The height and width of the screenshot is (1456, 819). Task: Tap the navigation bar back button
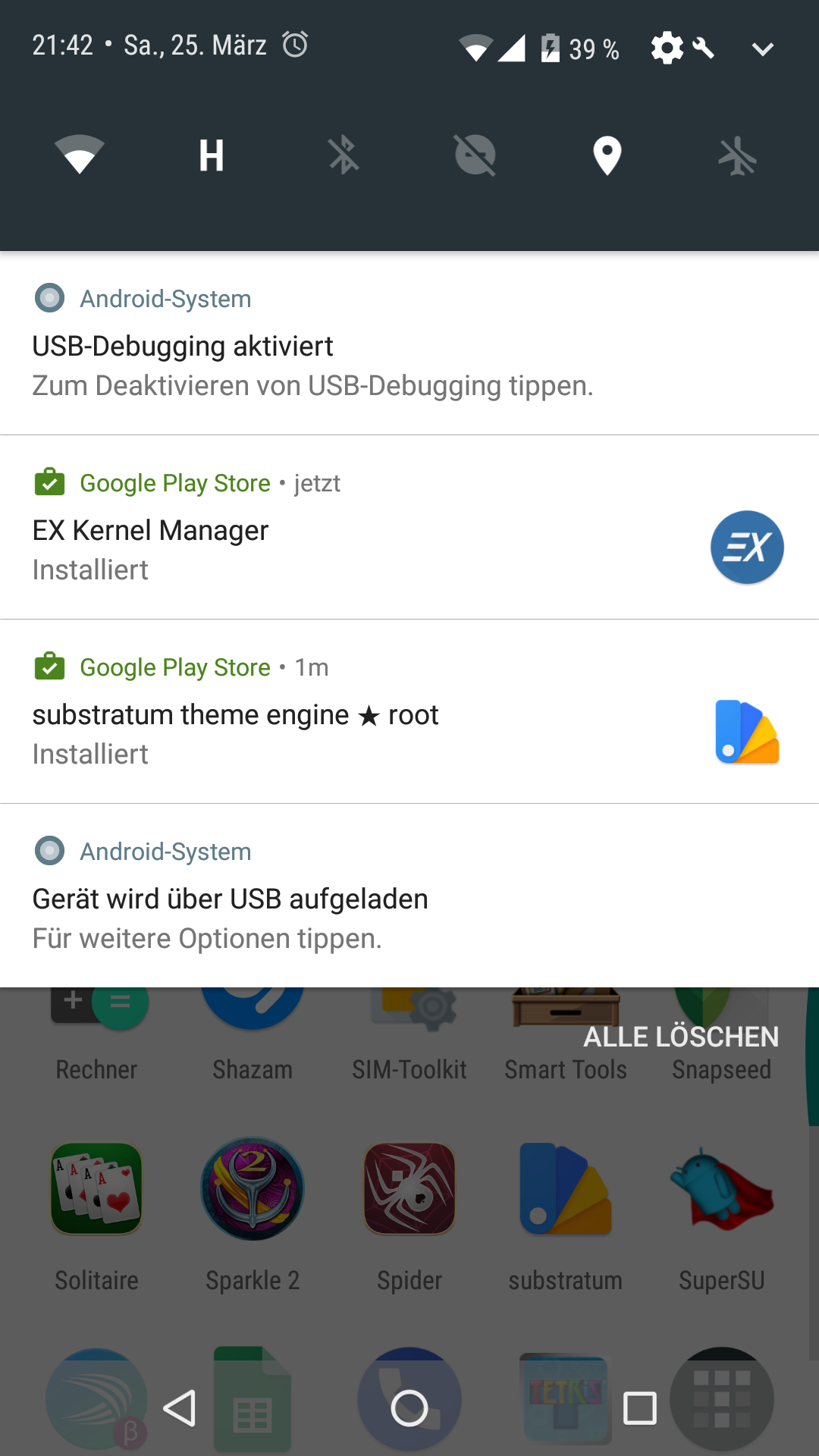pyautogui.click(x=180, y=1408)
